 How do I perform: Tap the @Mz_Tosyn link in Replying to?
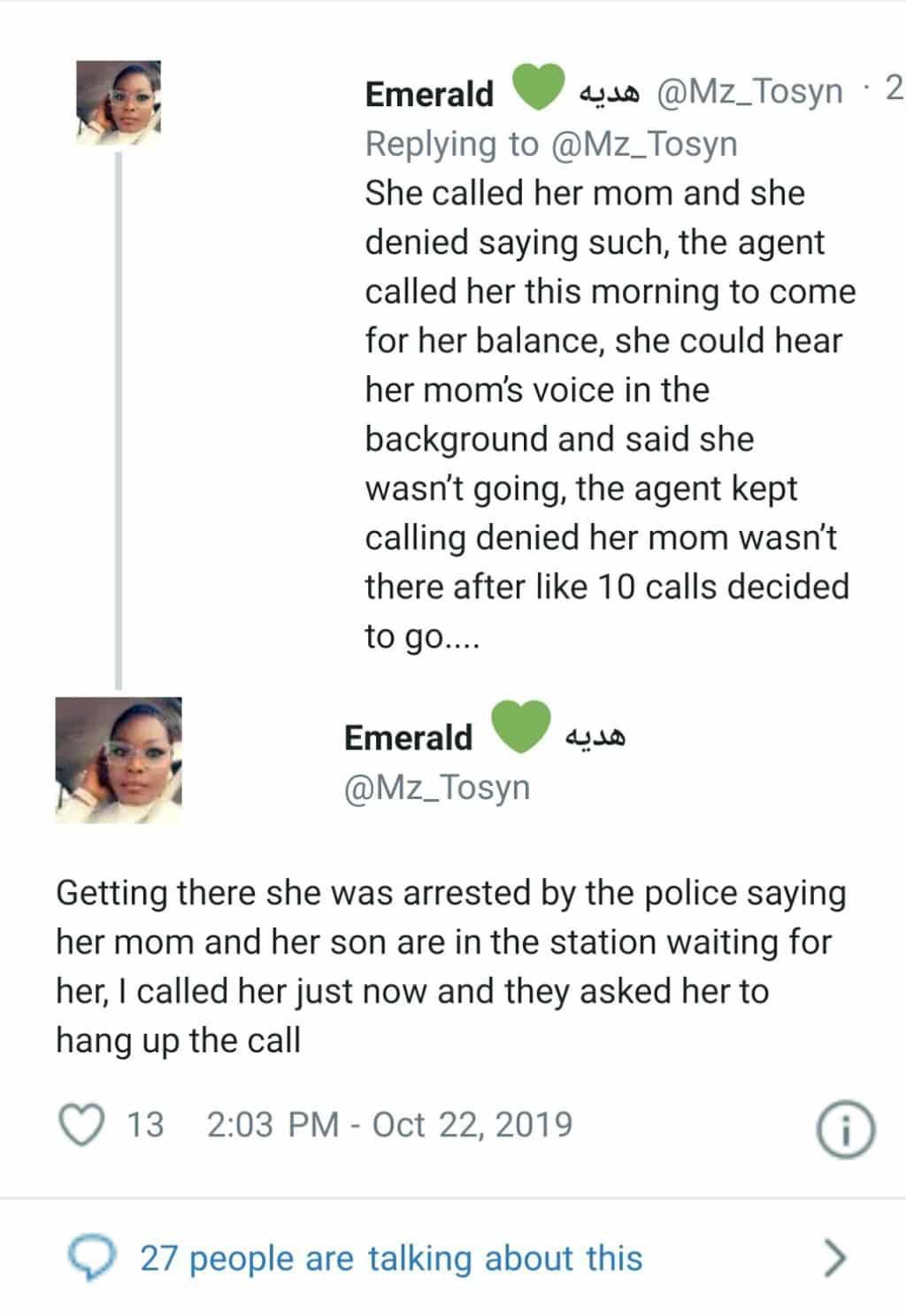643,143
